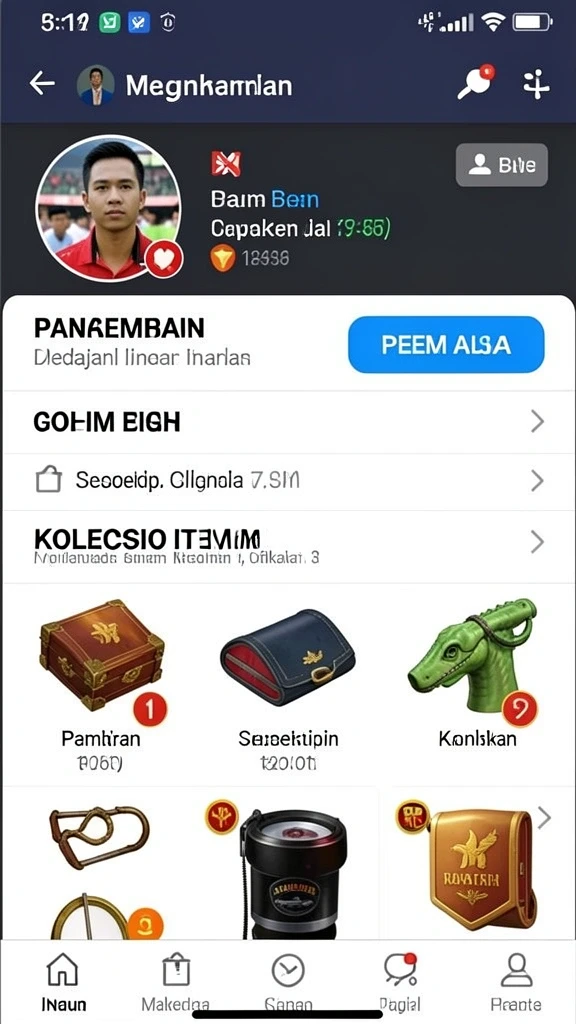Go to the Peante profile tab

click(x=516, y=982)
